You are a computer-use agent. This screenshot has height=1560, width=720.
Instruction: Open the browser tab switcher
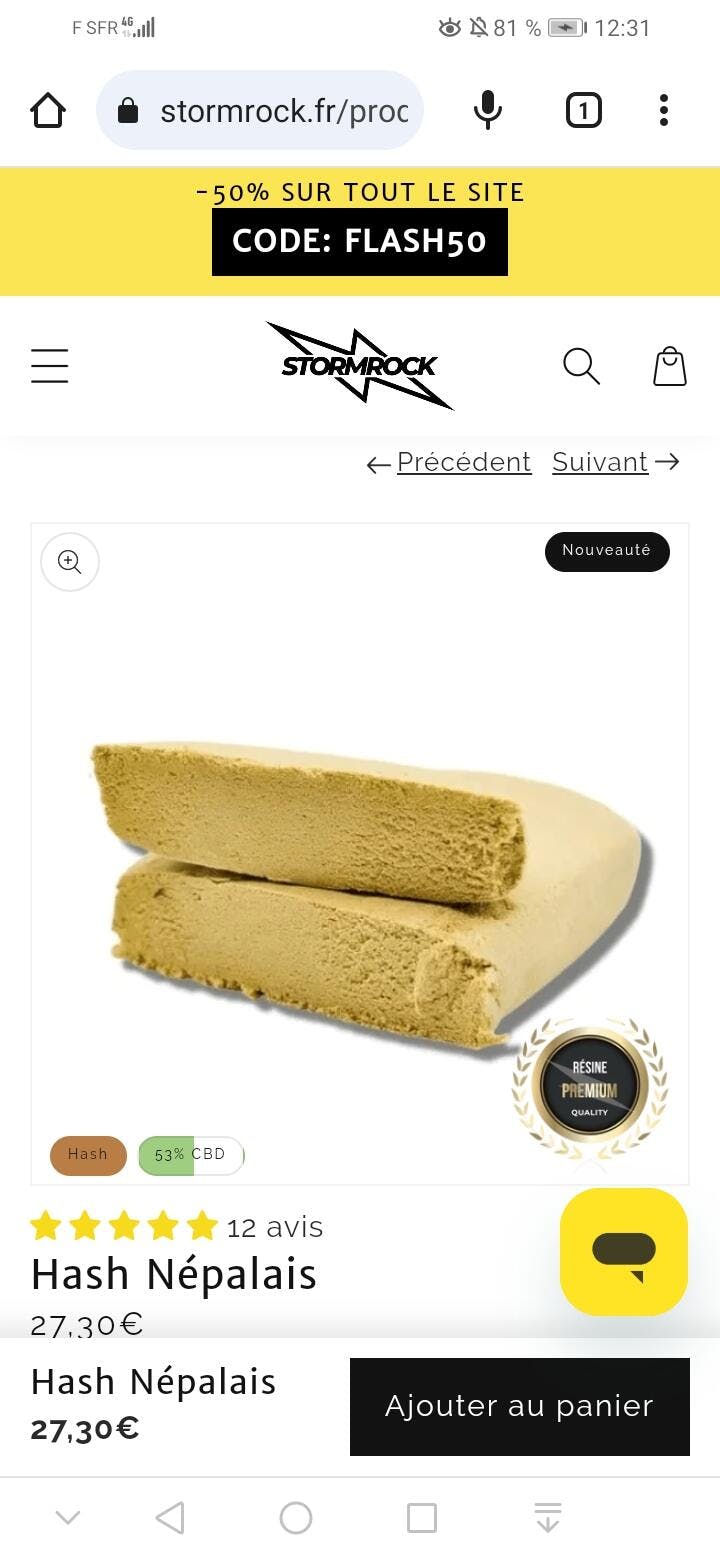[x=584, y=110]
